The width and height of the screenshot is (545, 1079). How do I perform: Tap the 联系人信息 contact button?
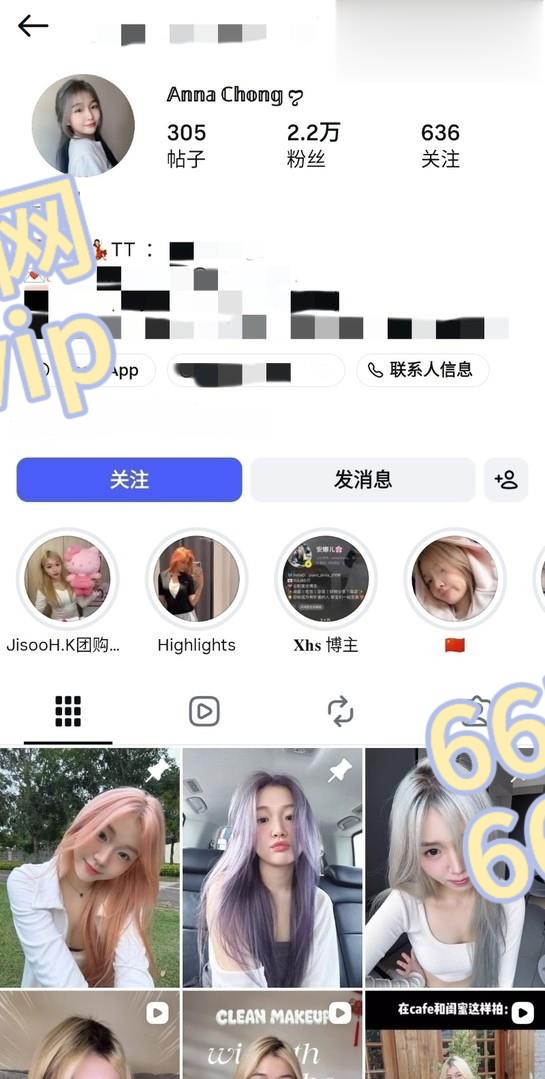pos(423,370)
